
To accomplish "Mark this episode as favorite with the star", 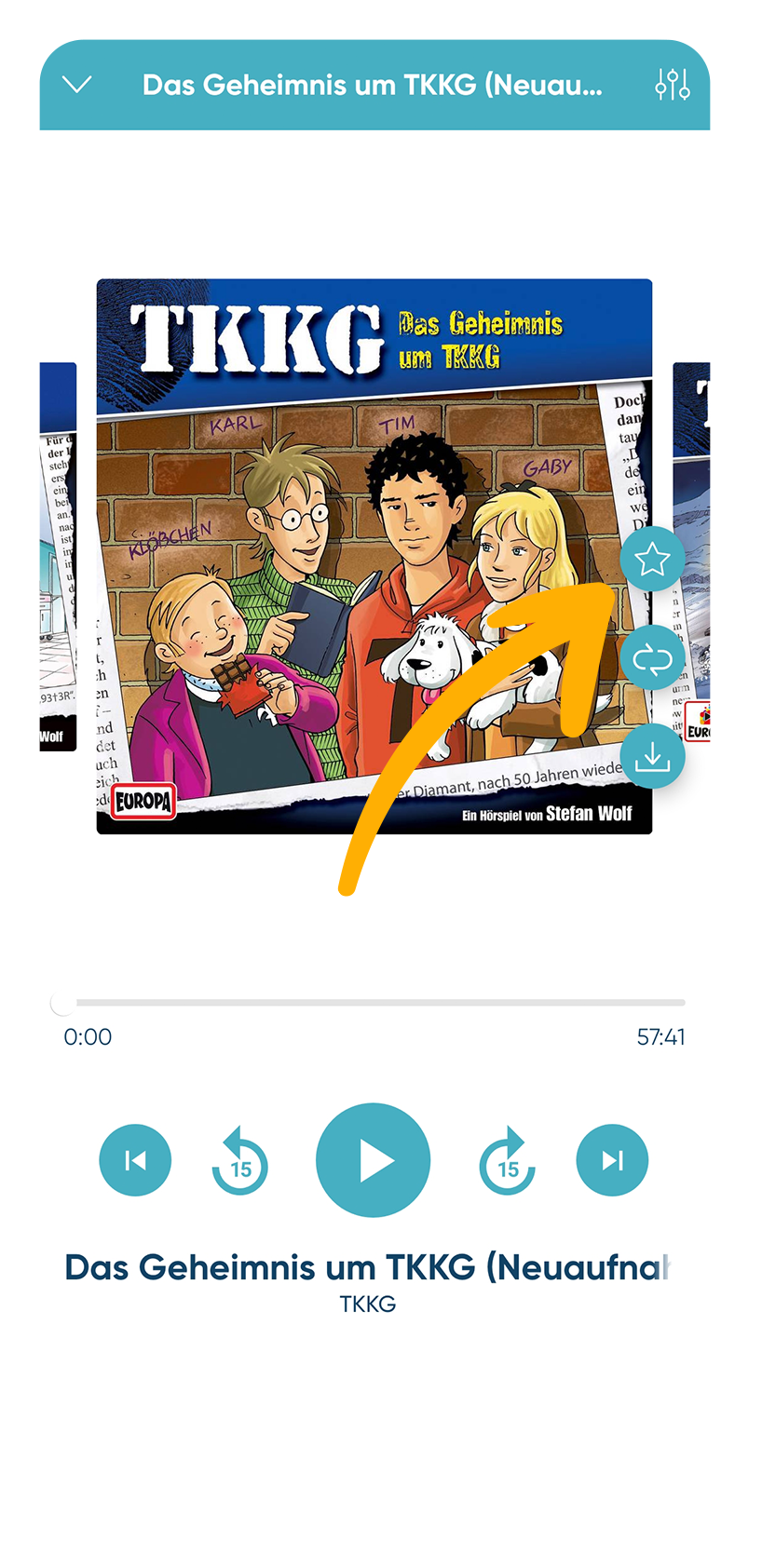I will [x=652, y=560].
